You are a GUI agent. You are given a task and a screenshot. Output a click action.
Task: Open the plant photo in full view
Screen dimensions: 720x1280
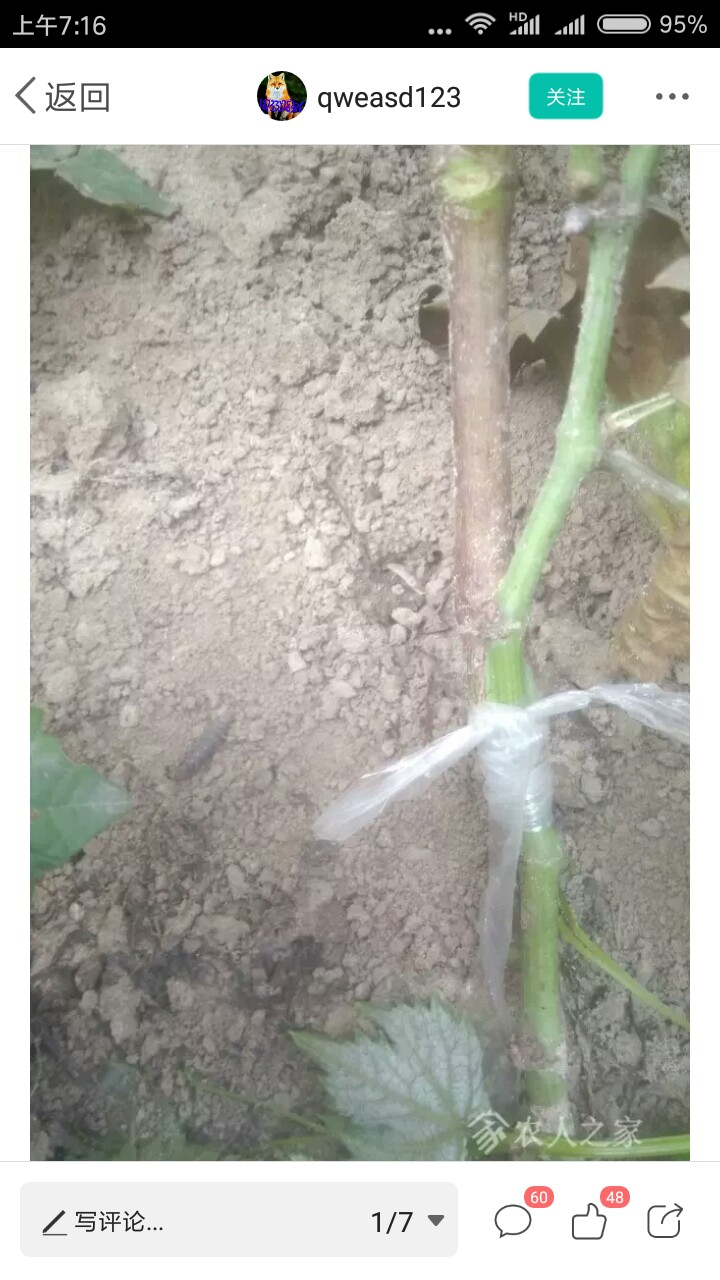click(360, 652)
